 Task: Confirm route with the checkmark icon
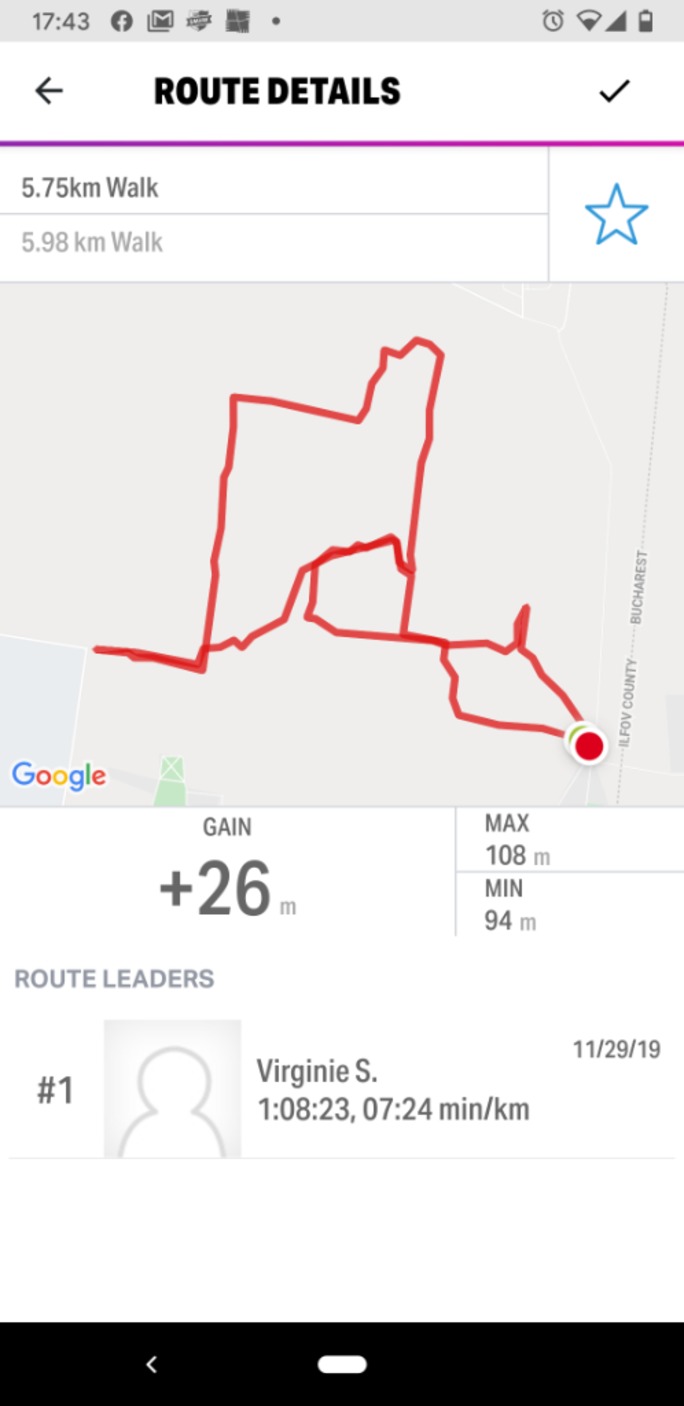614,91
